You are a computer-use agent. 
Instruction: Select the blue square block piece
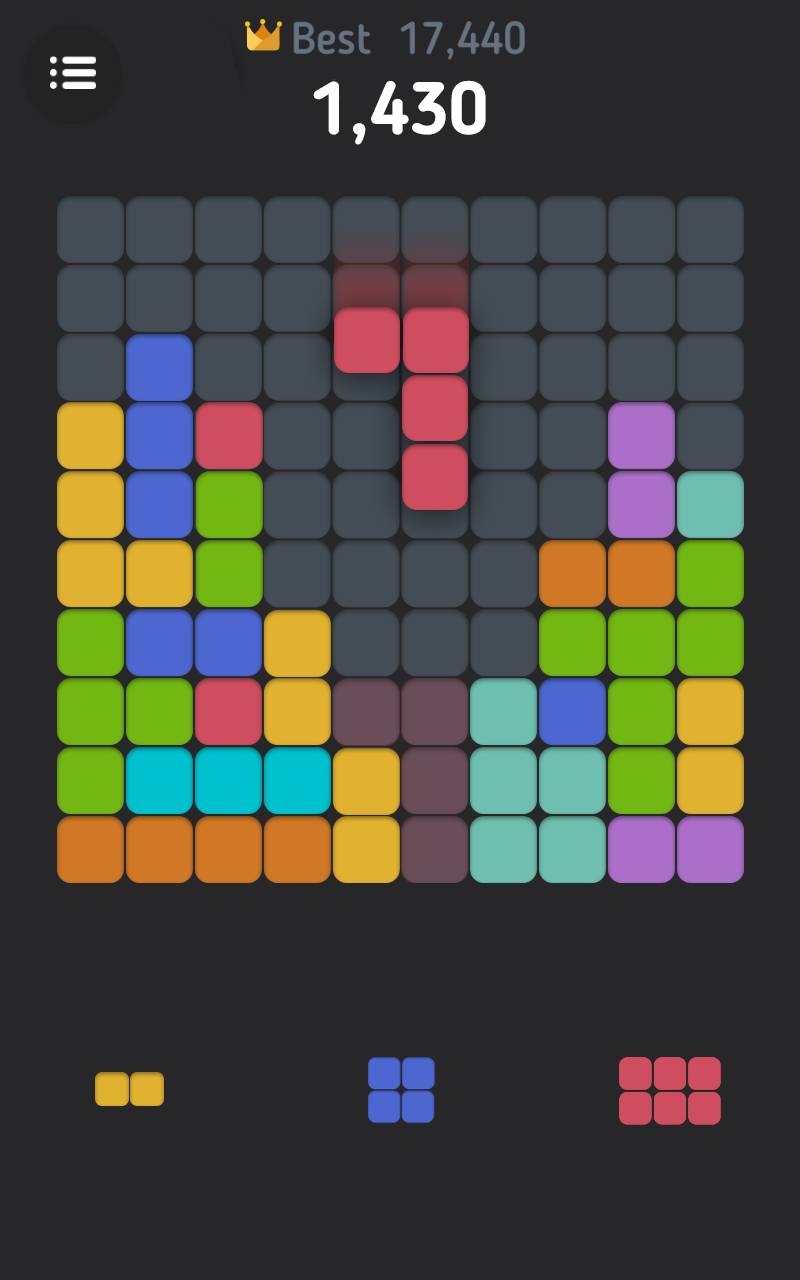(401, 1090)
